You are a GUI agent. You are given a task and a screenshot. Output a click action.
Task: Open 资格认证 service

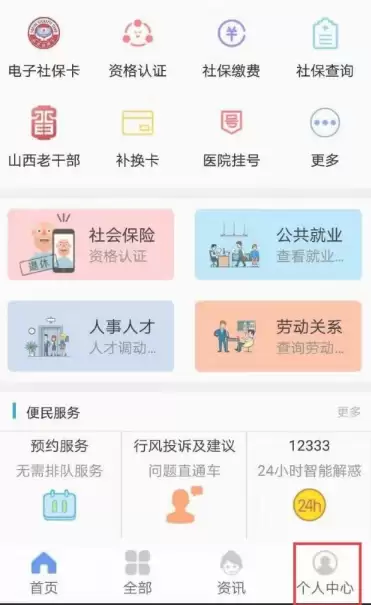coord(138,46)
